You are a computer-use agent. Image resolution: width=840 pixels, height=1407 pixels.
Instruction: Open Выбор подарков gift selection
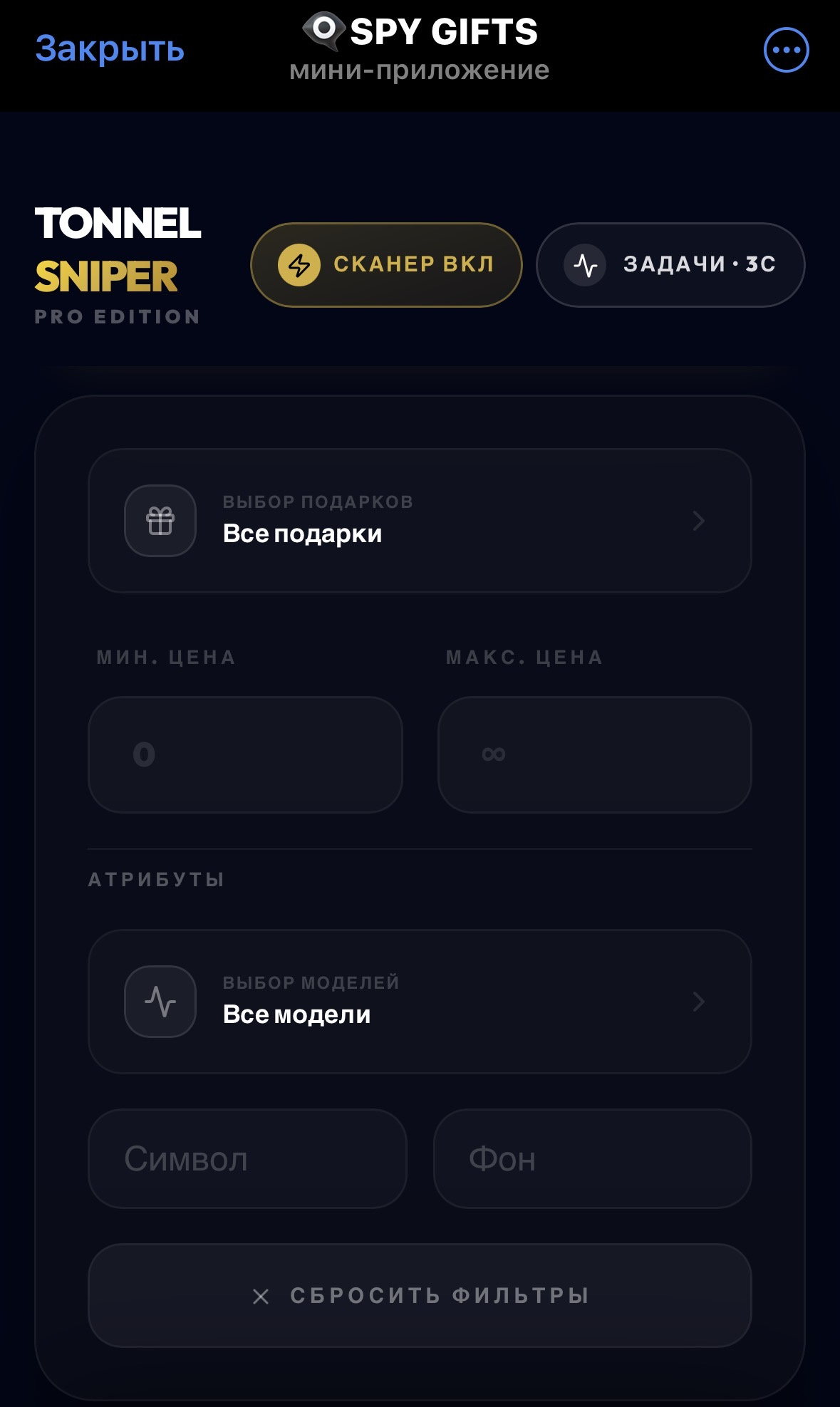coord(420,521)
